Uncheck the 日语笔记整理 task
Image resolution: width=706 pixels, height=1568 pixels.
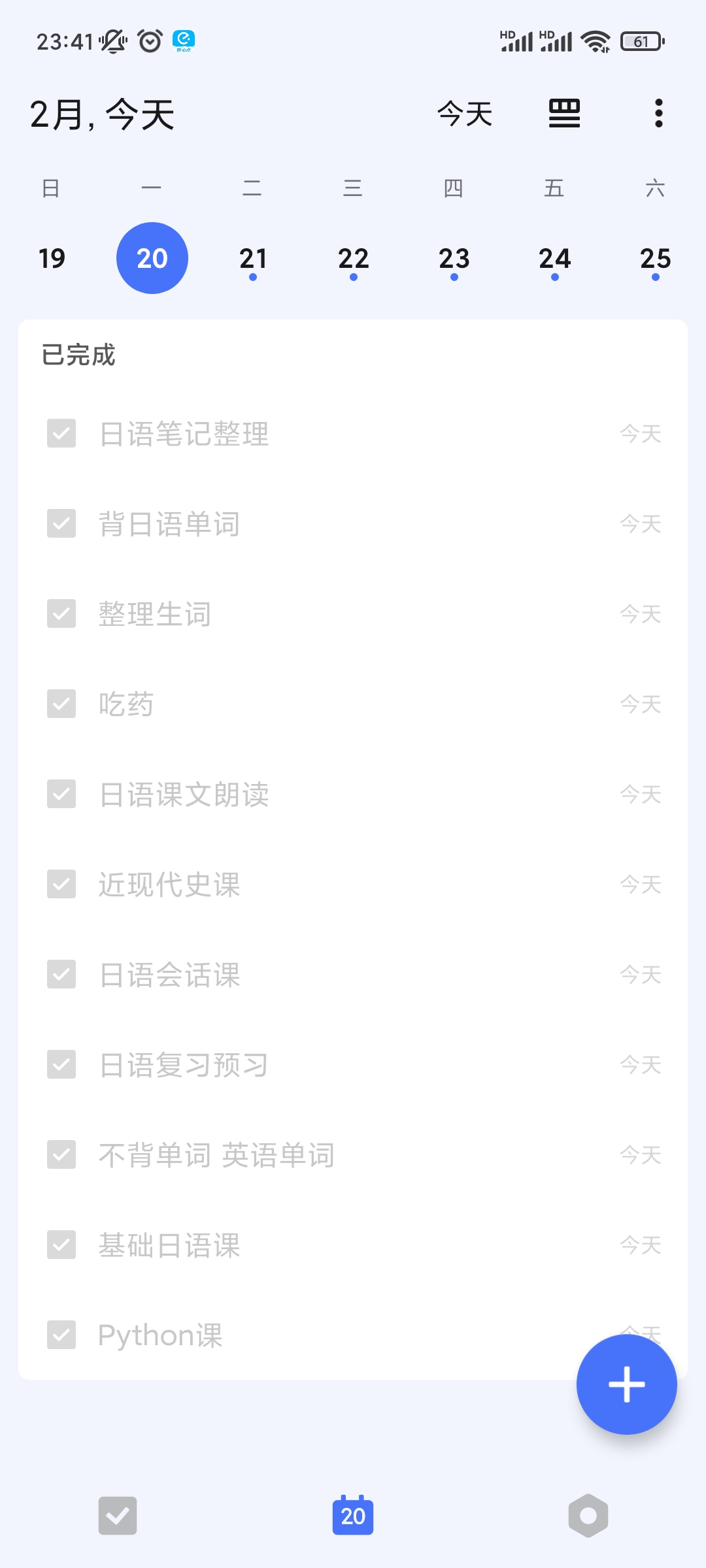(61, 434)
